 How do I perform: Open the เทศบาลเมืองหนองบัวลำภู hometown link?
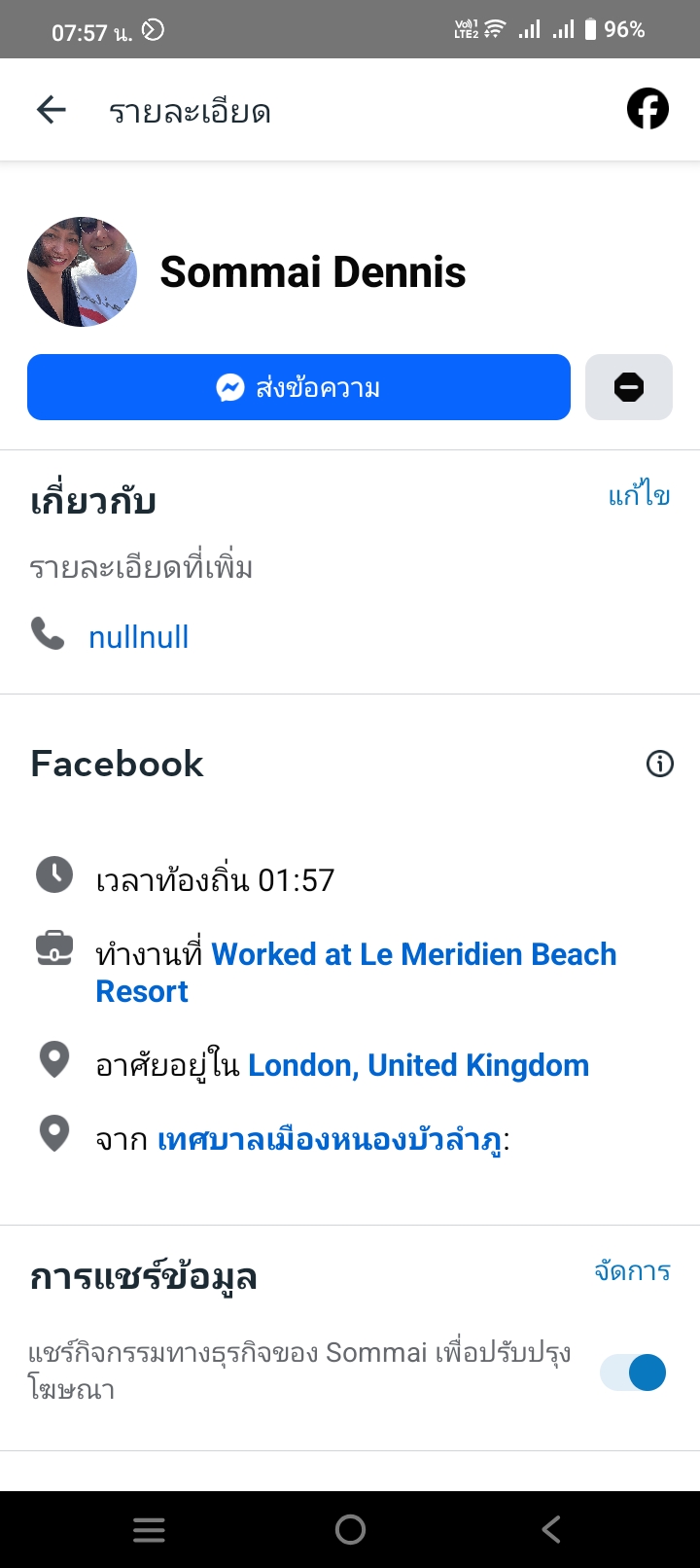click(x=331, y=1139)
